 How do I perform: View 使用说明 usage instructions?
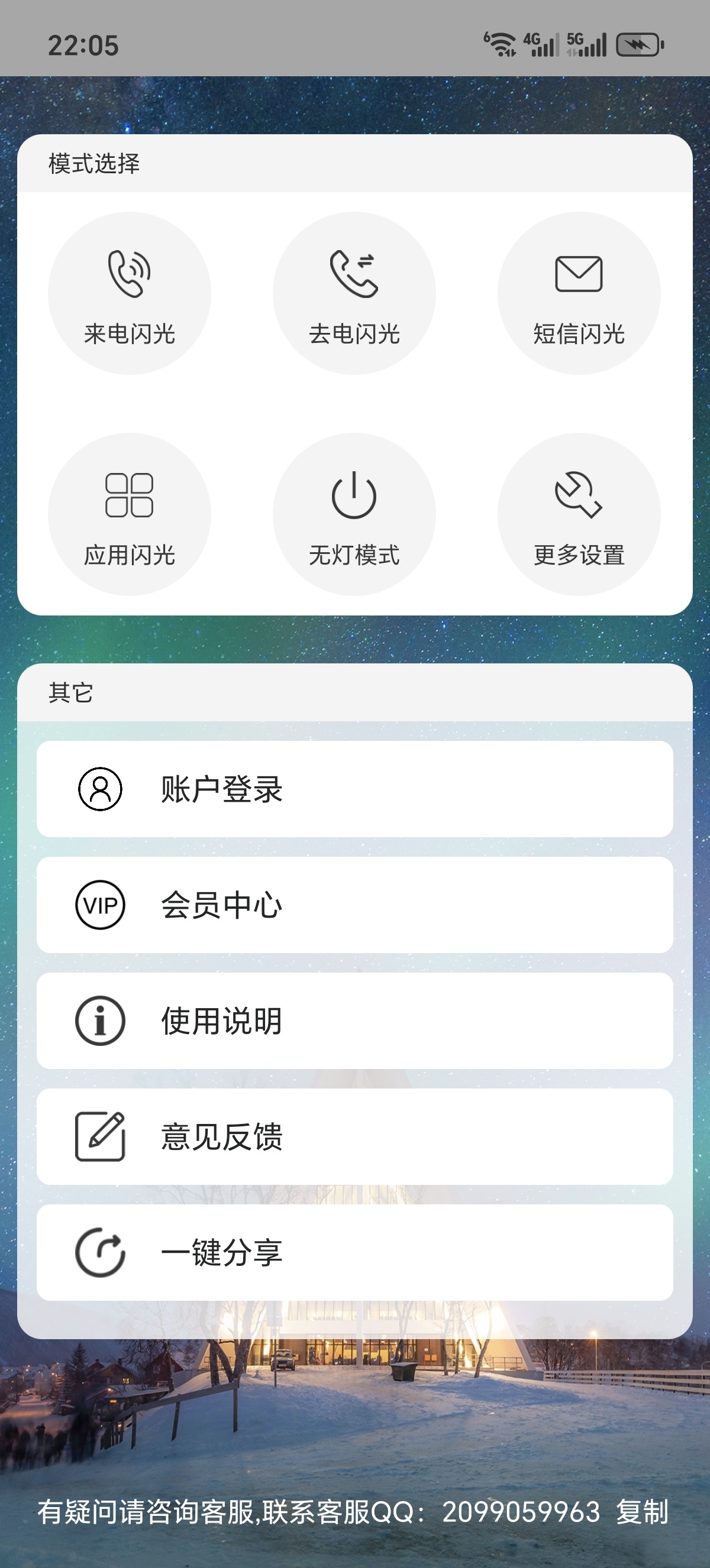click(x=355, y=1021)
